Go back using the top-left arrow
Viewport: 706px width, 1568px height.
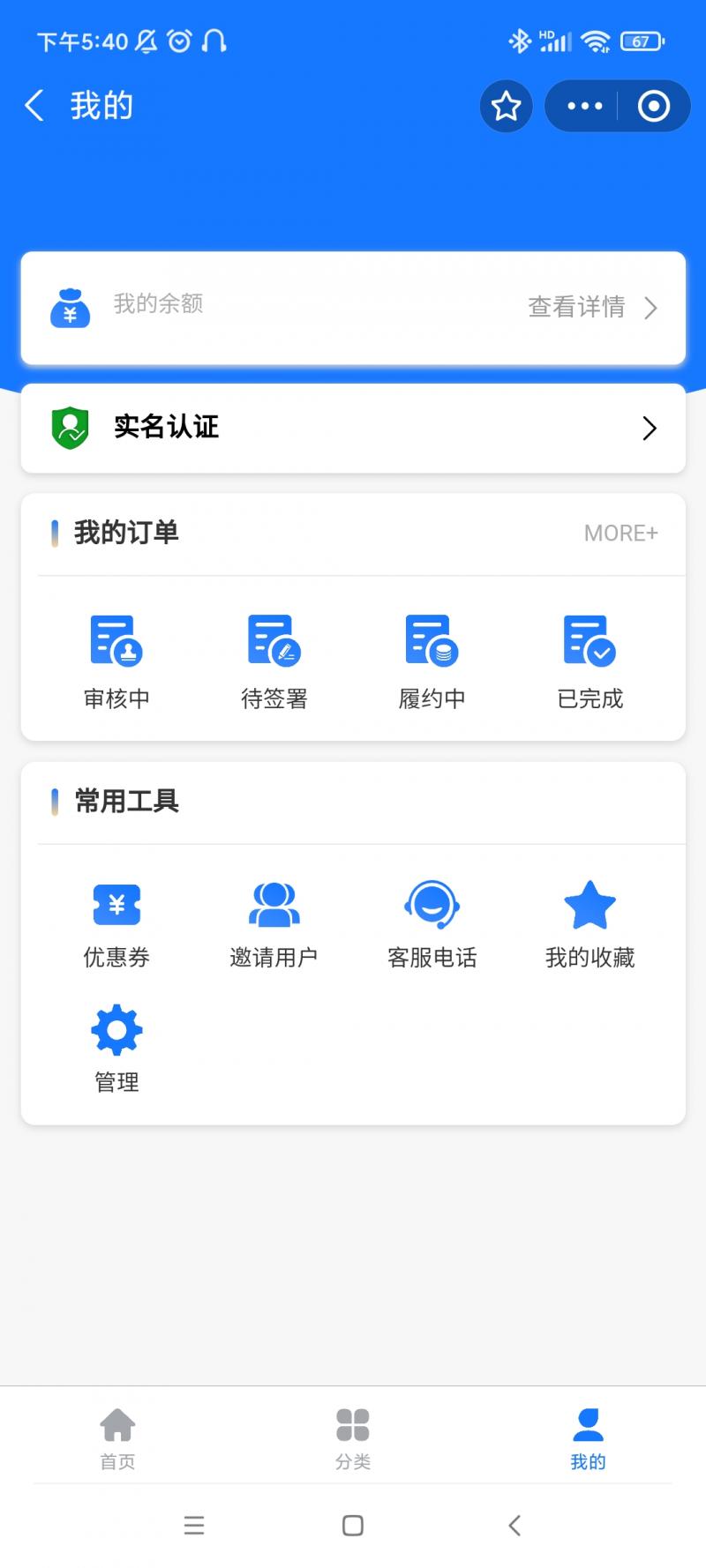(34, 106)
